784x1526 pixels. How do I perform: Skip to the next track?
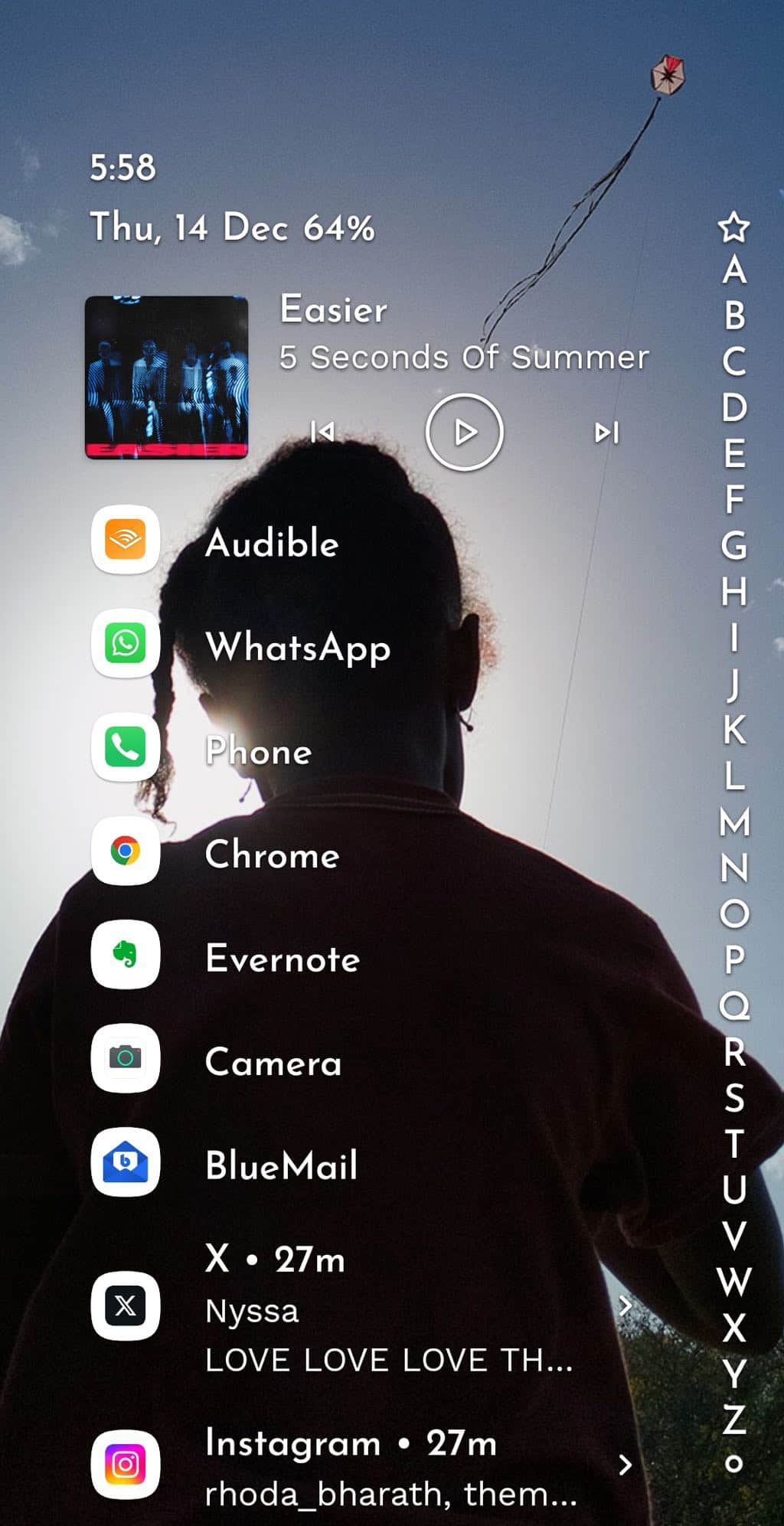[x=606, y=433]
